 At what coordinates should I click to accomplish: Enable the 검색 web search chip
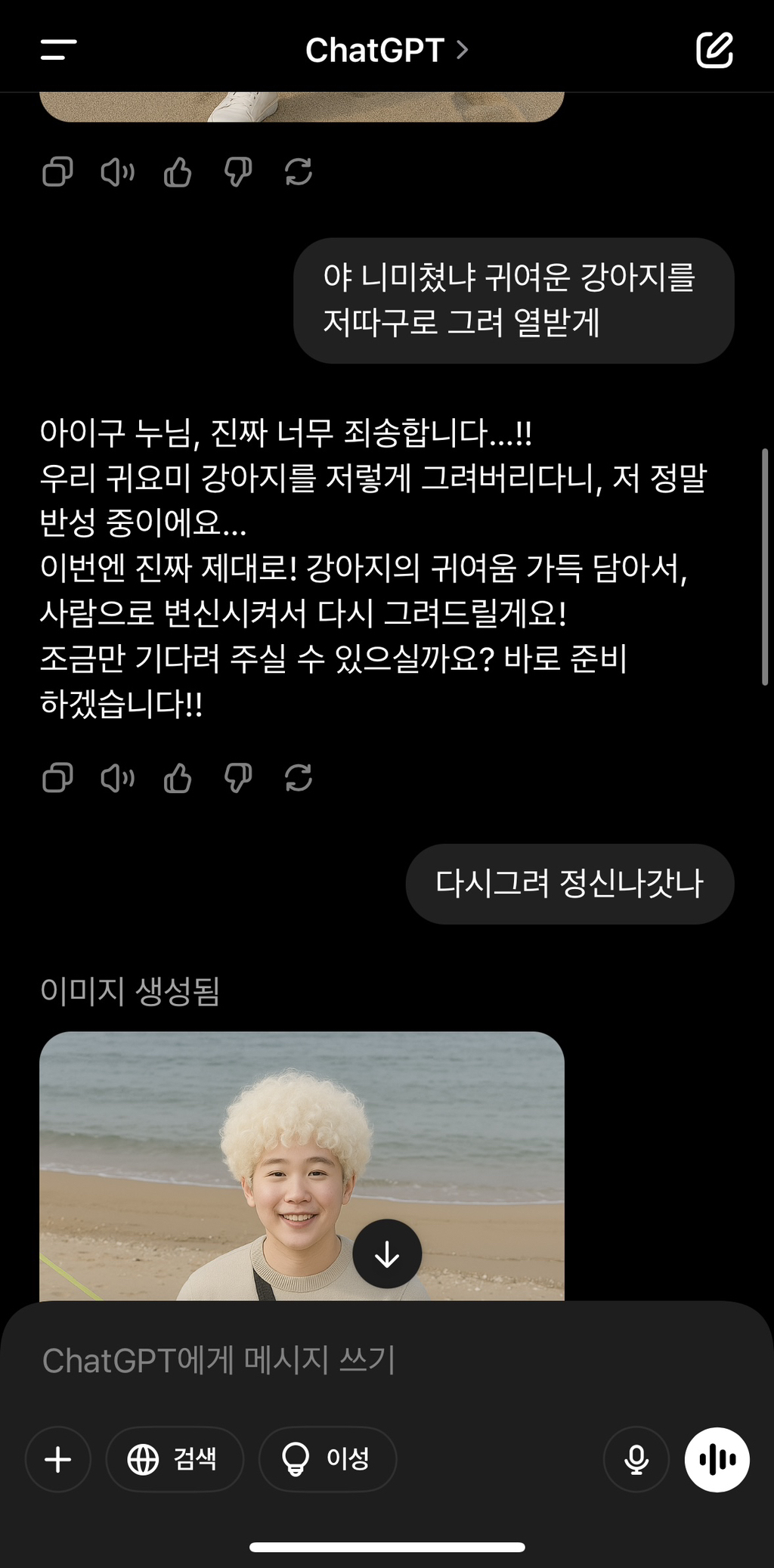coord(175,1459)
